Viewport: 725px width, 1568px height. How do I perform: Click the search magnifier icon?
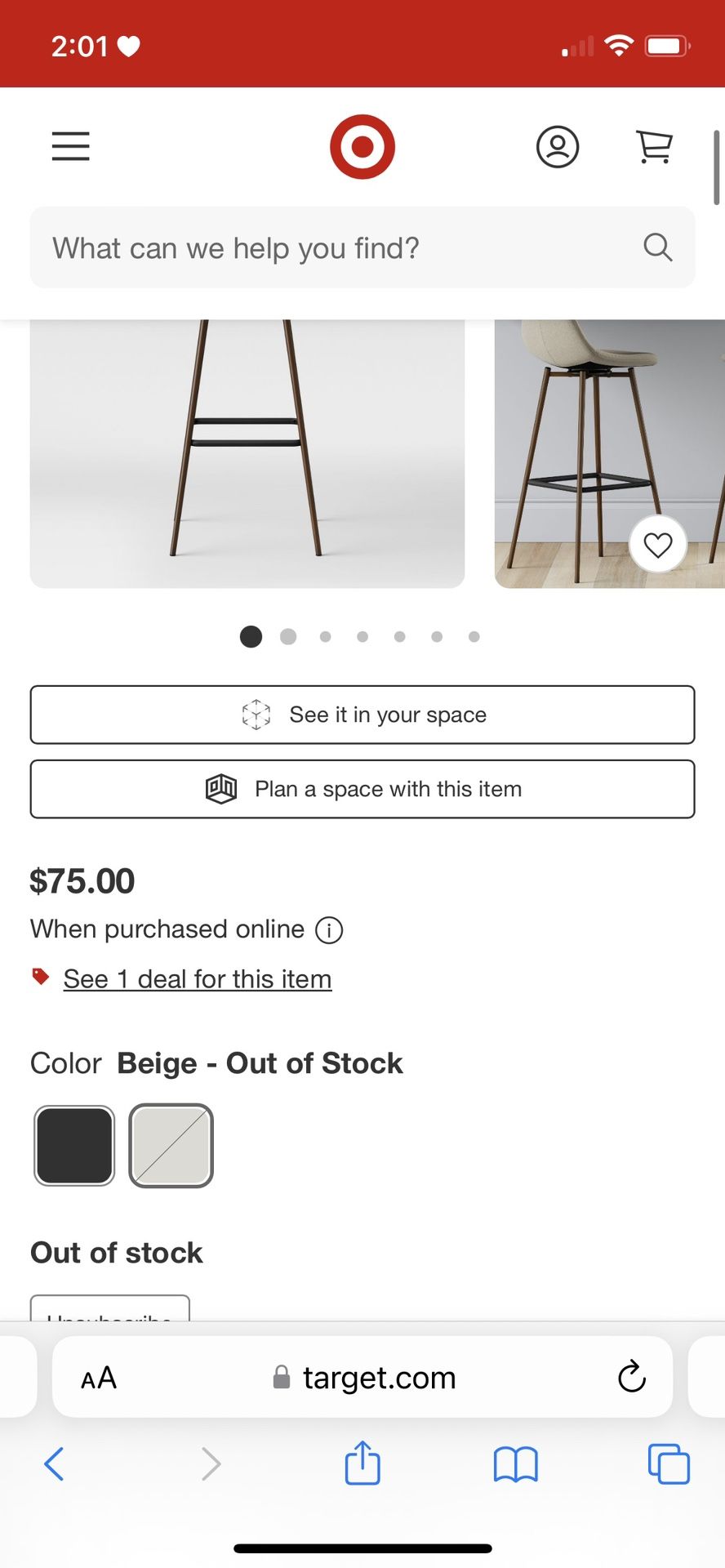657,247
